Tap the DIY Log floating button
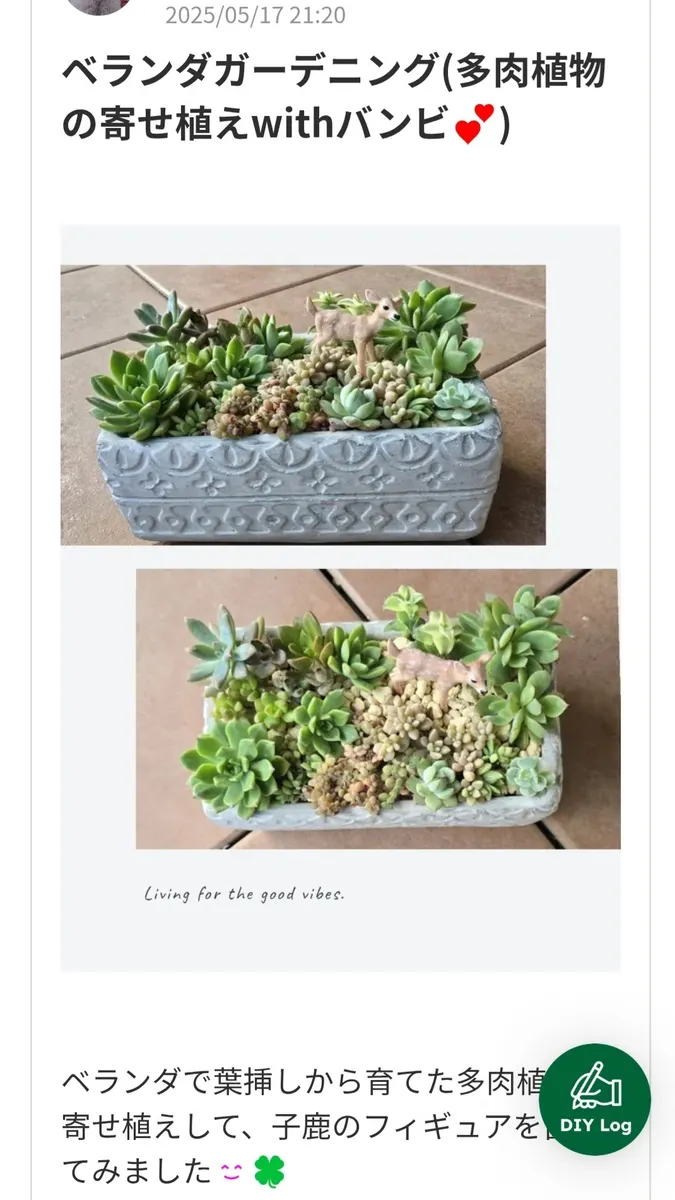675x1200 pixels. tap(595, 1099)
